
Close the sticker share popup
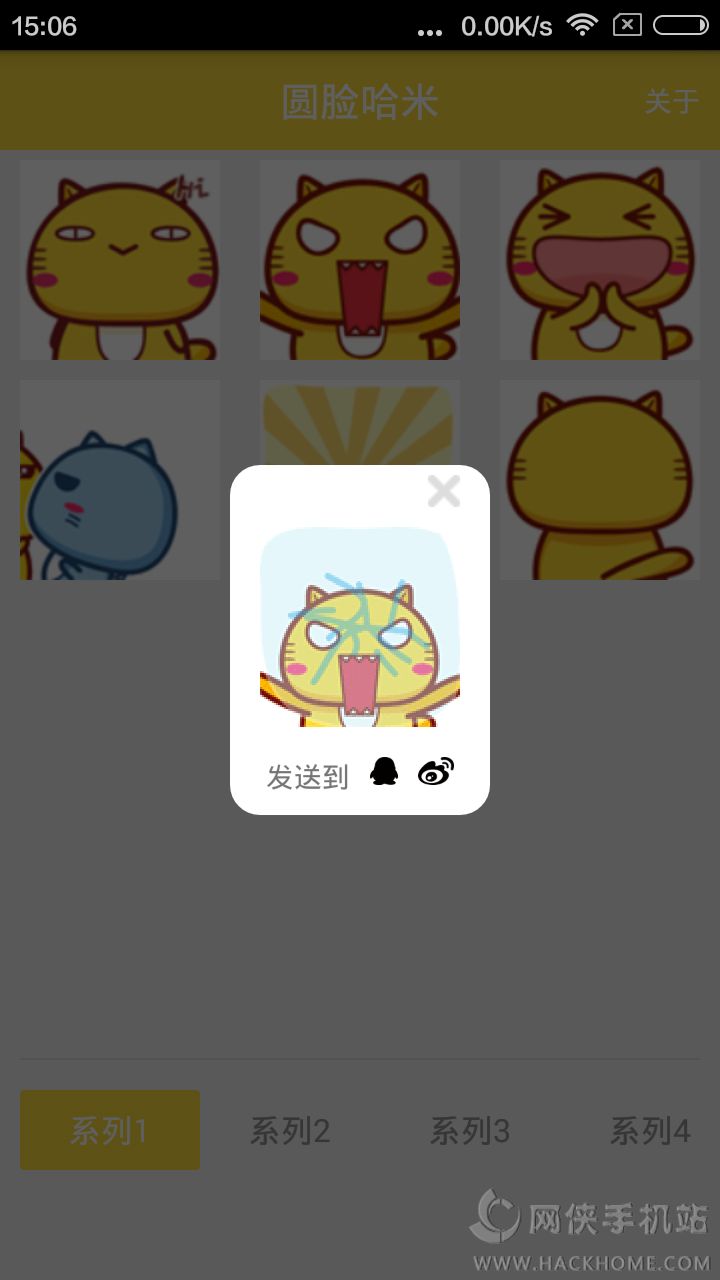[443, 491]
